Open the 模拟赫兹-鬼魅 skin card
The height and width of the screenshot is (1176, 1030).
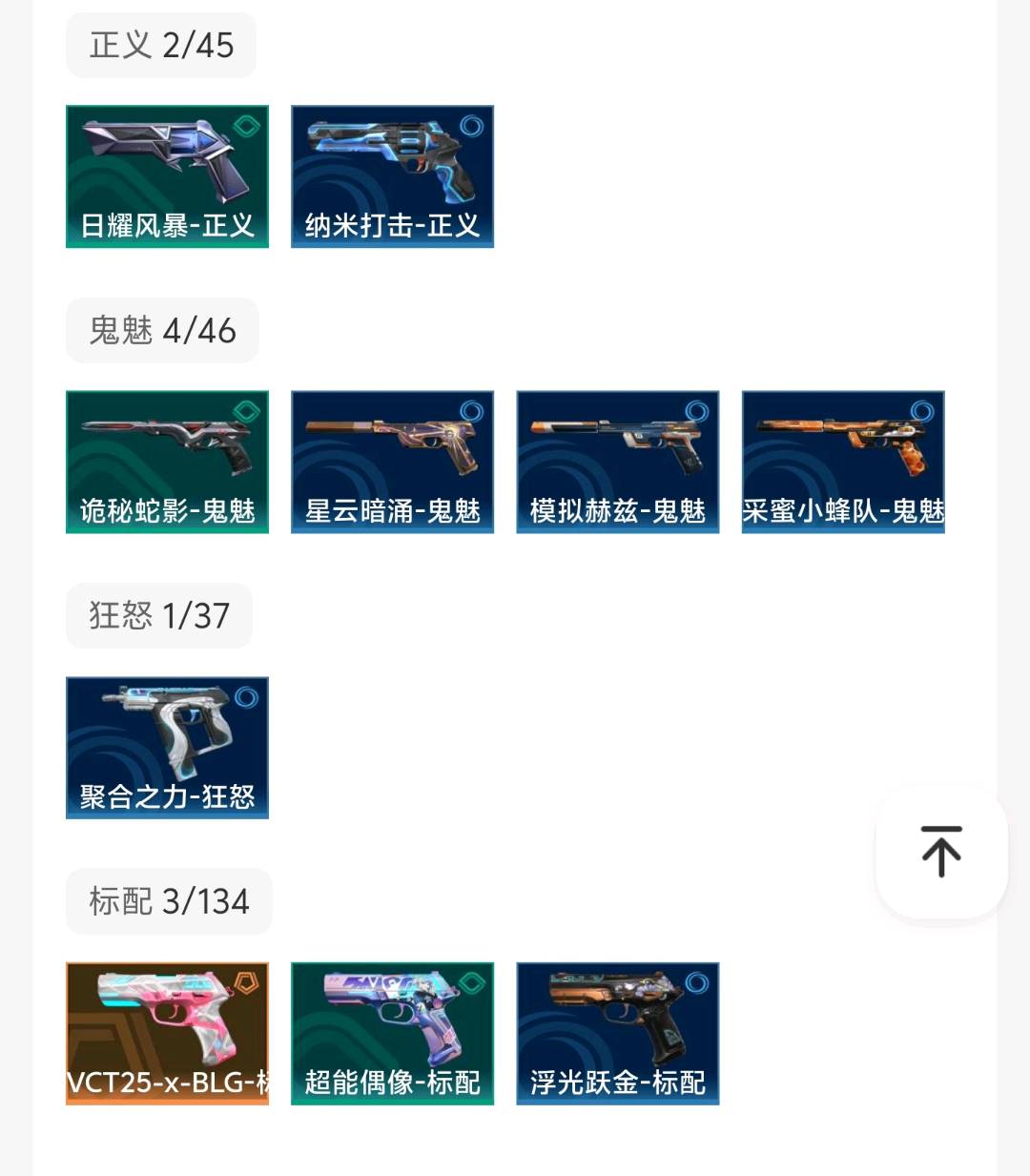(617, 462)
